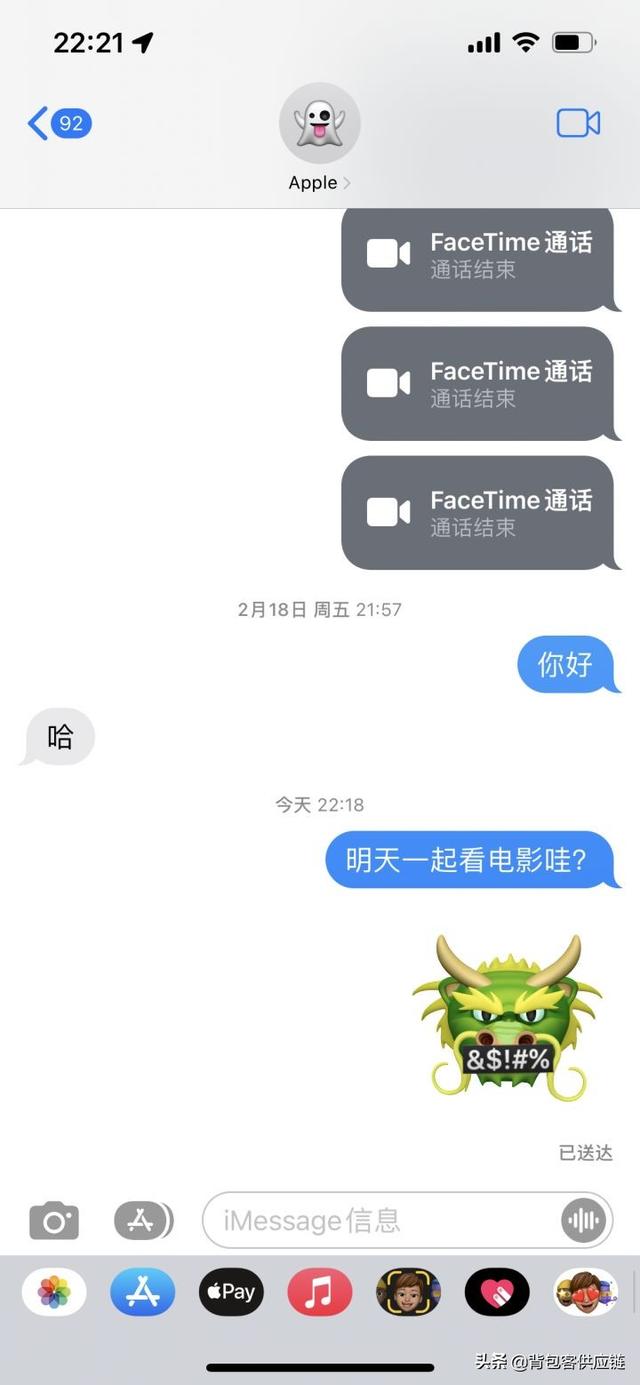Open Apple Pay in the app bar
The height and width of the screenshot is (1385, 640).
click(231, 1292)
